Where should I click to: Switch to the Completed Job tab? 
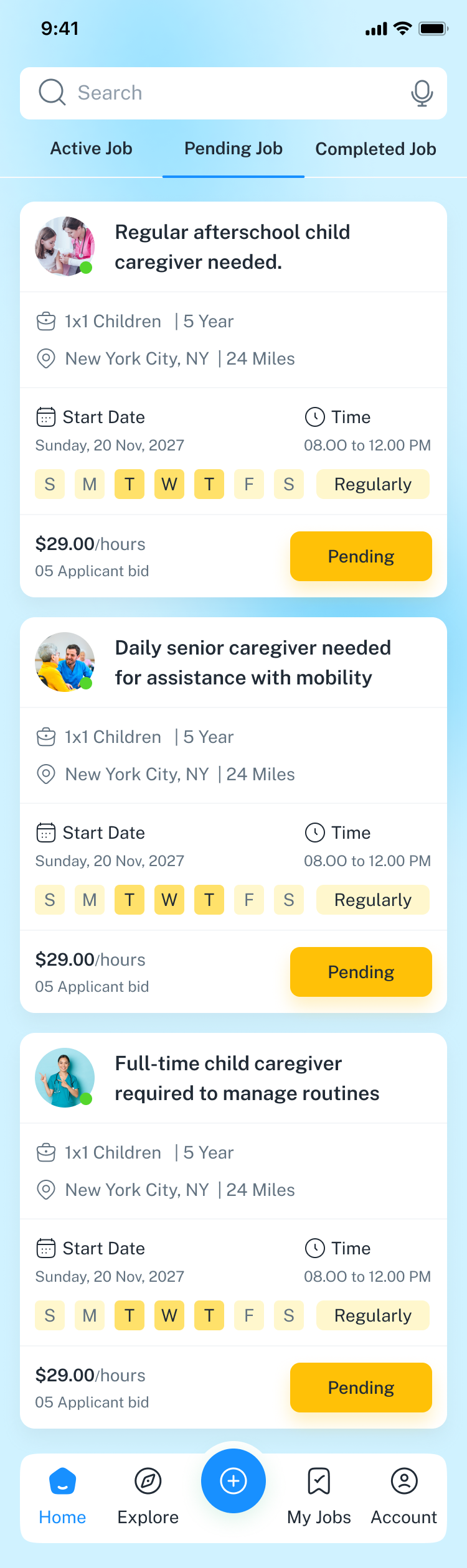(x=375, y=149)
